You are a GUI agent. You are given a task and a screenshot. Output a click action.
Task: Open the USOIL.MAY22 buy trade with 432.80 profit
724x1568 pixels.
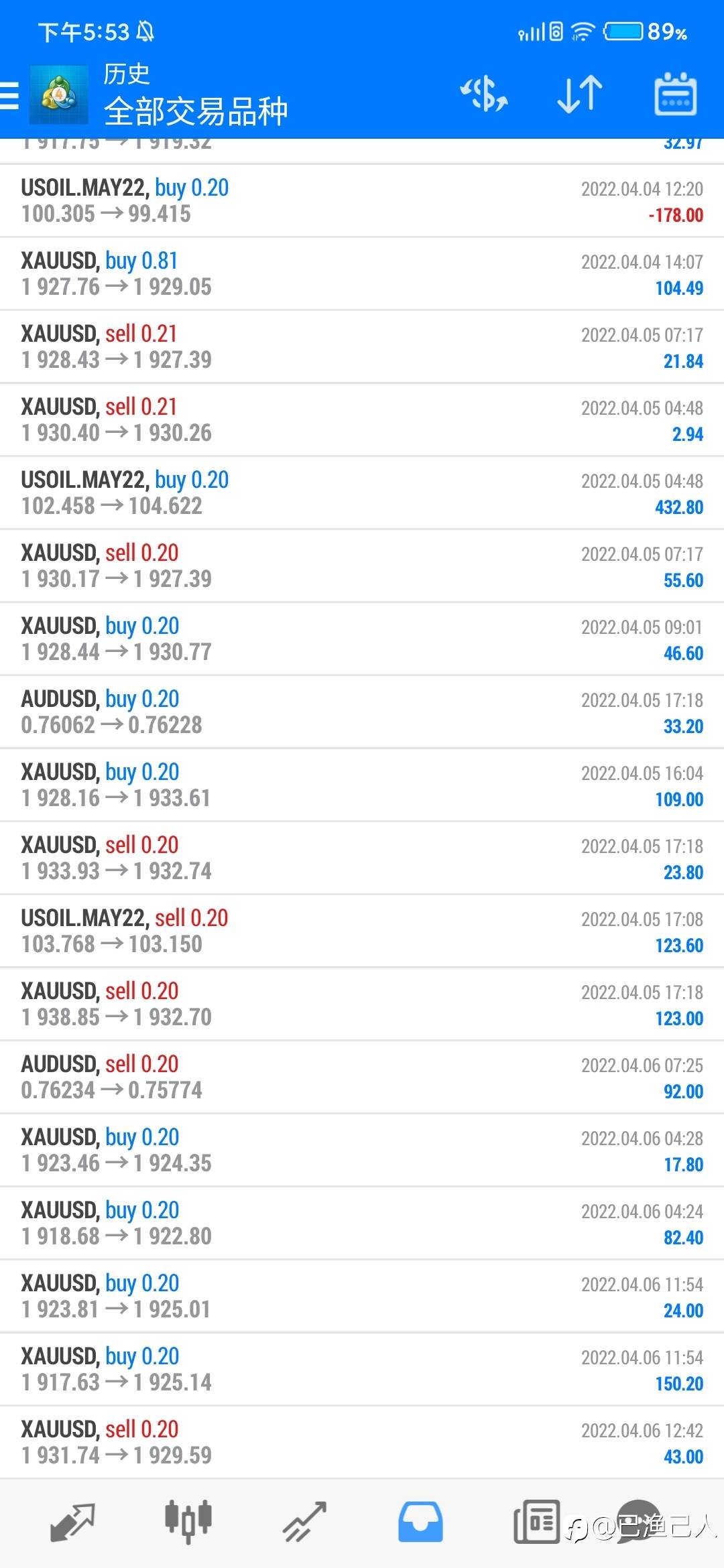point(362,493)
